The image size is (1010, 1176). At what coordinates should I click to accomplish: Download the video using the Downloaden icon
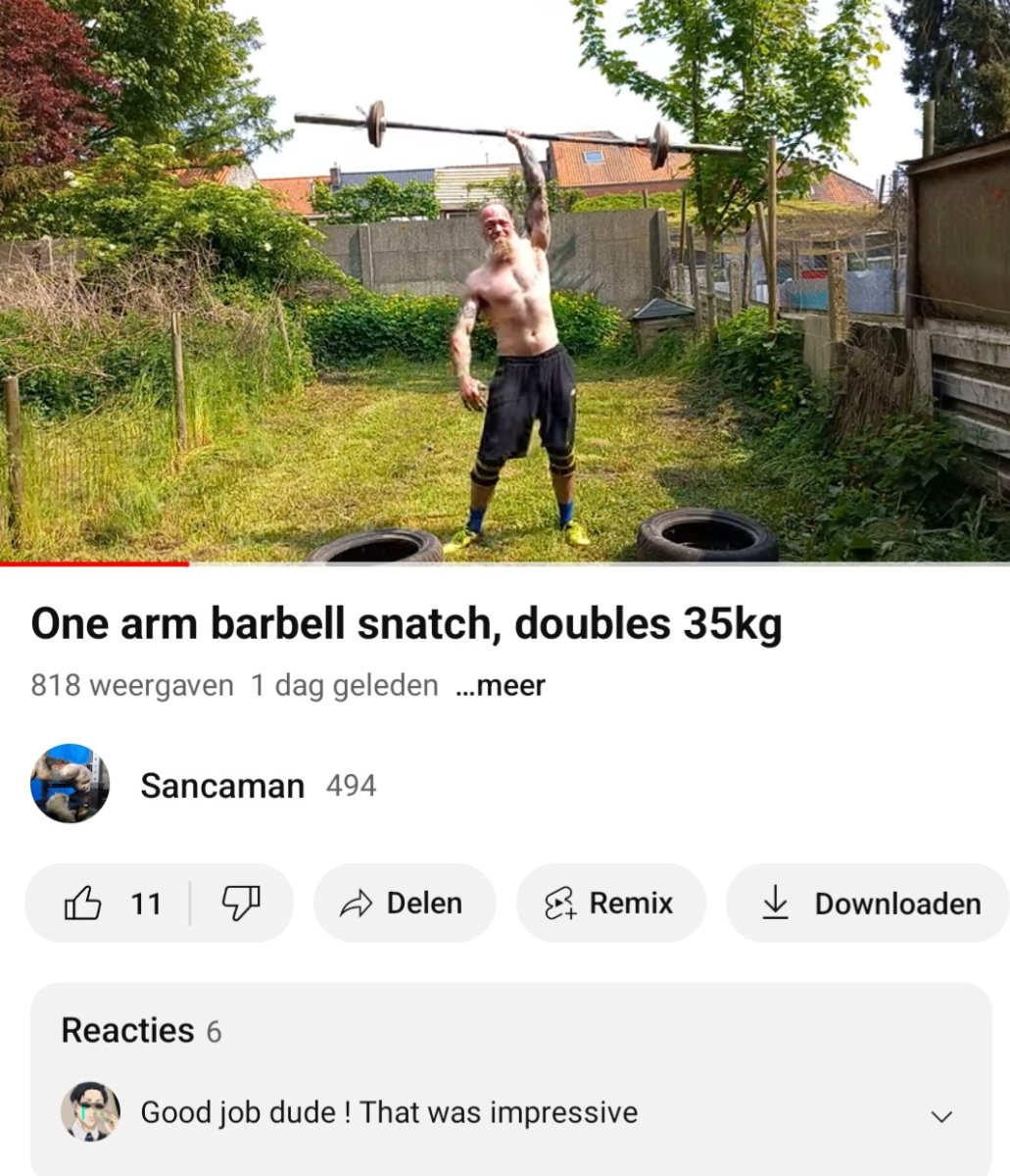tap(776, 904)
